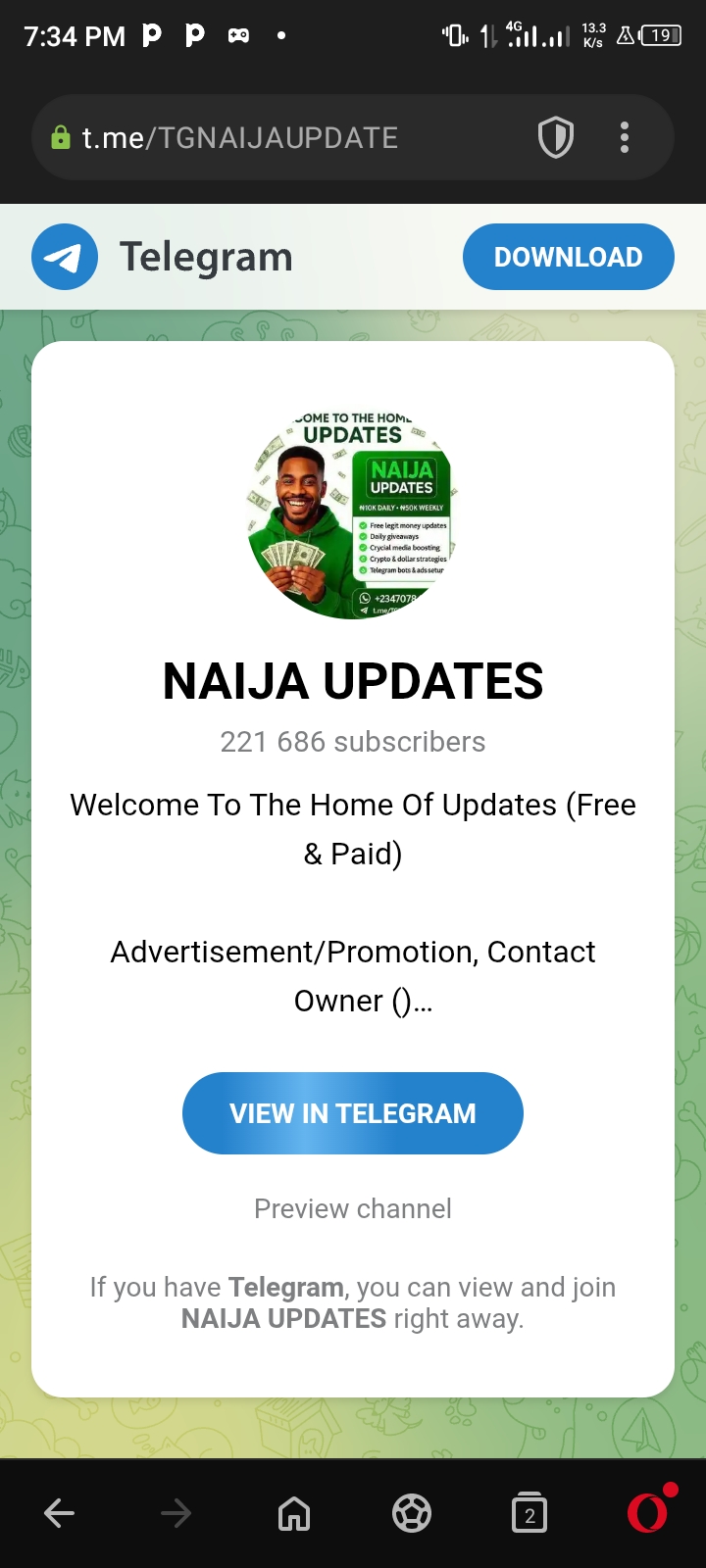Open the browser shield protection icon
The image size is (706, 1568).
556,138
